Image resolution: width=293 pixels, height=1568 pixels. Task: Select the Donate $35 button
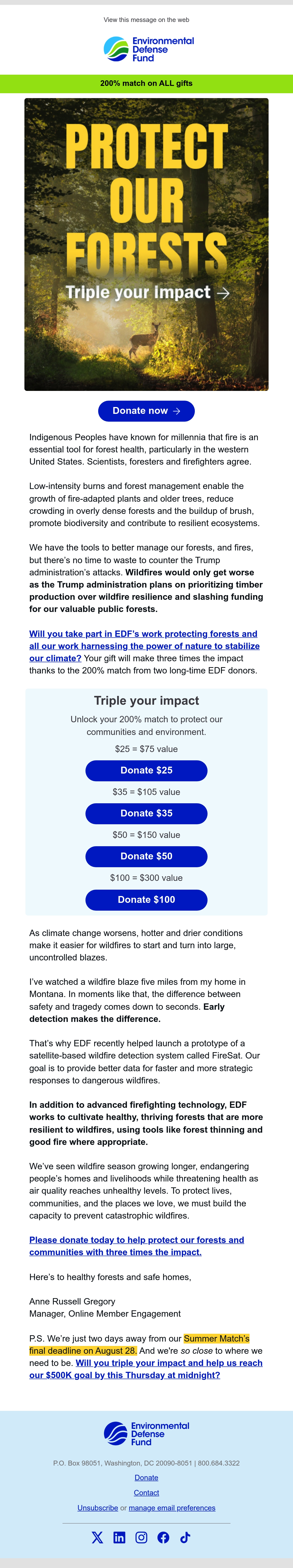[x=146, y=813]
